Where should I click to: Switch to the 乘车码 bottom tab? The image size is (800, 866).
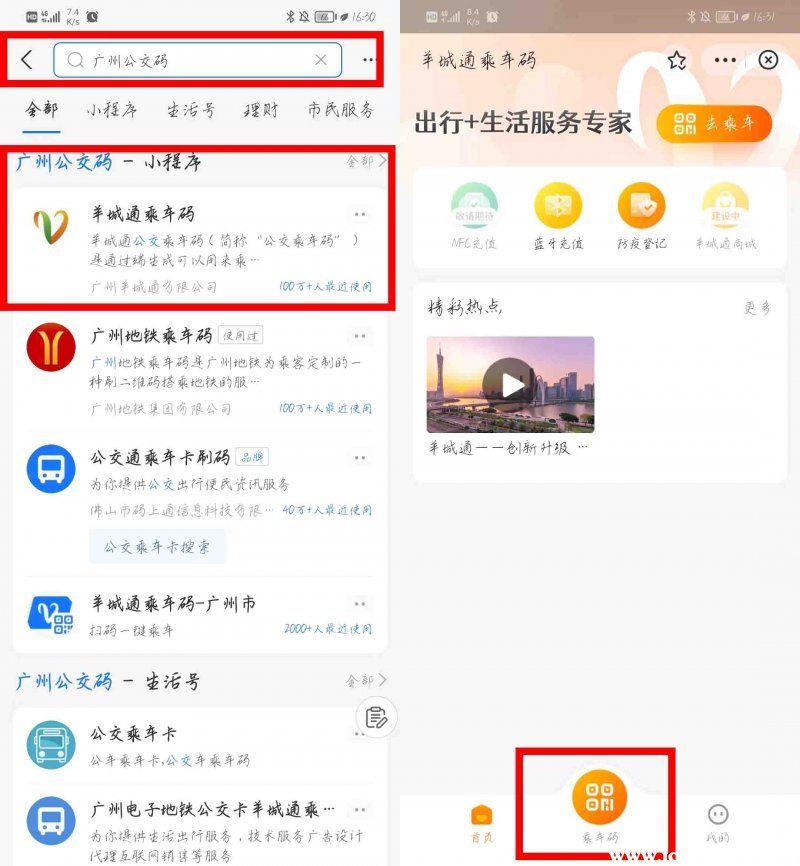tap(600, 808)
